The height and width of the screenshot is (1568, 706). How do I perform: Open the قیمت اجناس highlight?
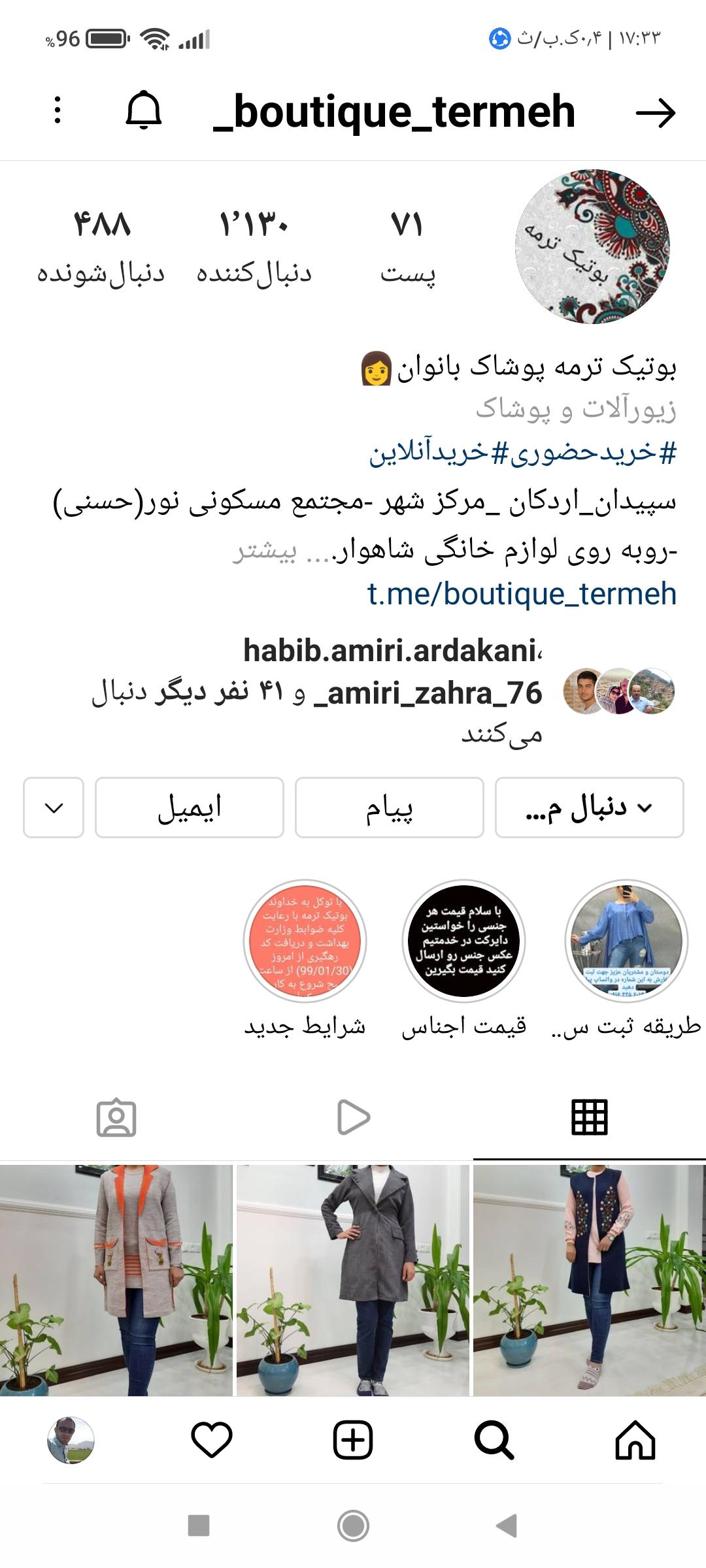tap(463, 941)
